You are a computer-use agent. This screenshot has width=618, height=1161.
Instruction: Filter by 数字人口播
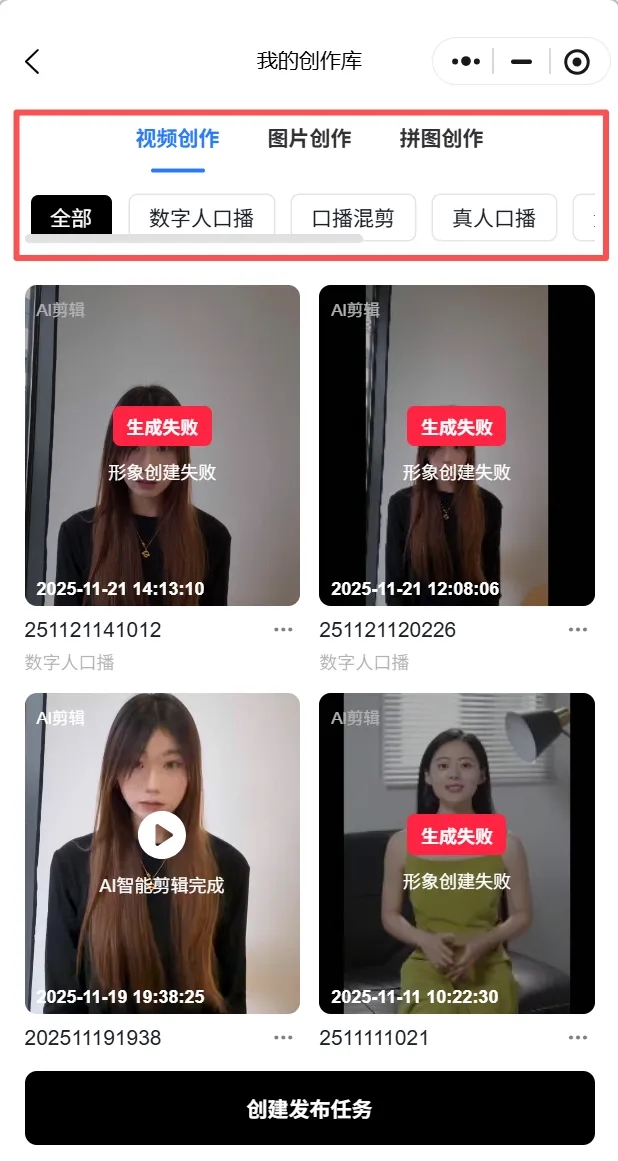point(201,218)
